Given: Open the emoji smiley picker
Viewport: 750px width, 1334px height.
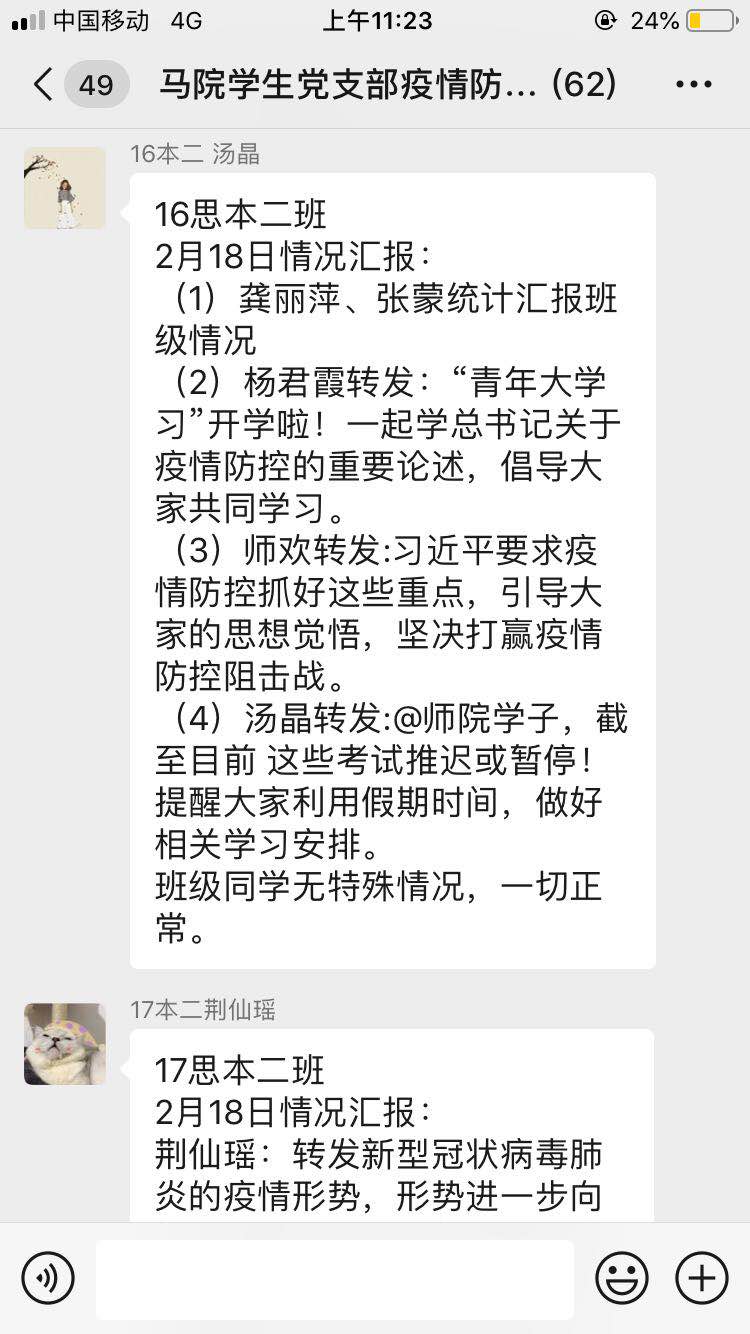Looking at the screenshot, I should pyautogui.click(x=621, y=1278).
